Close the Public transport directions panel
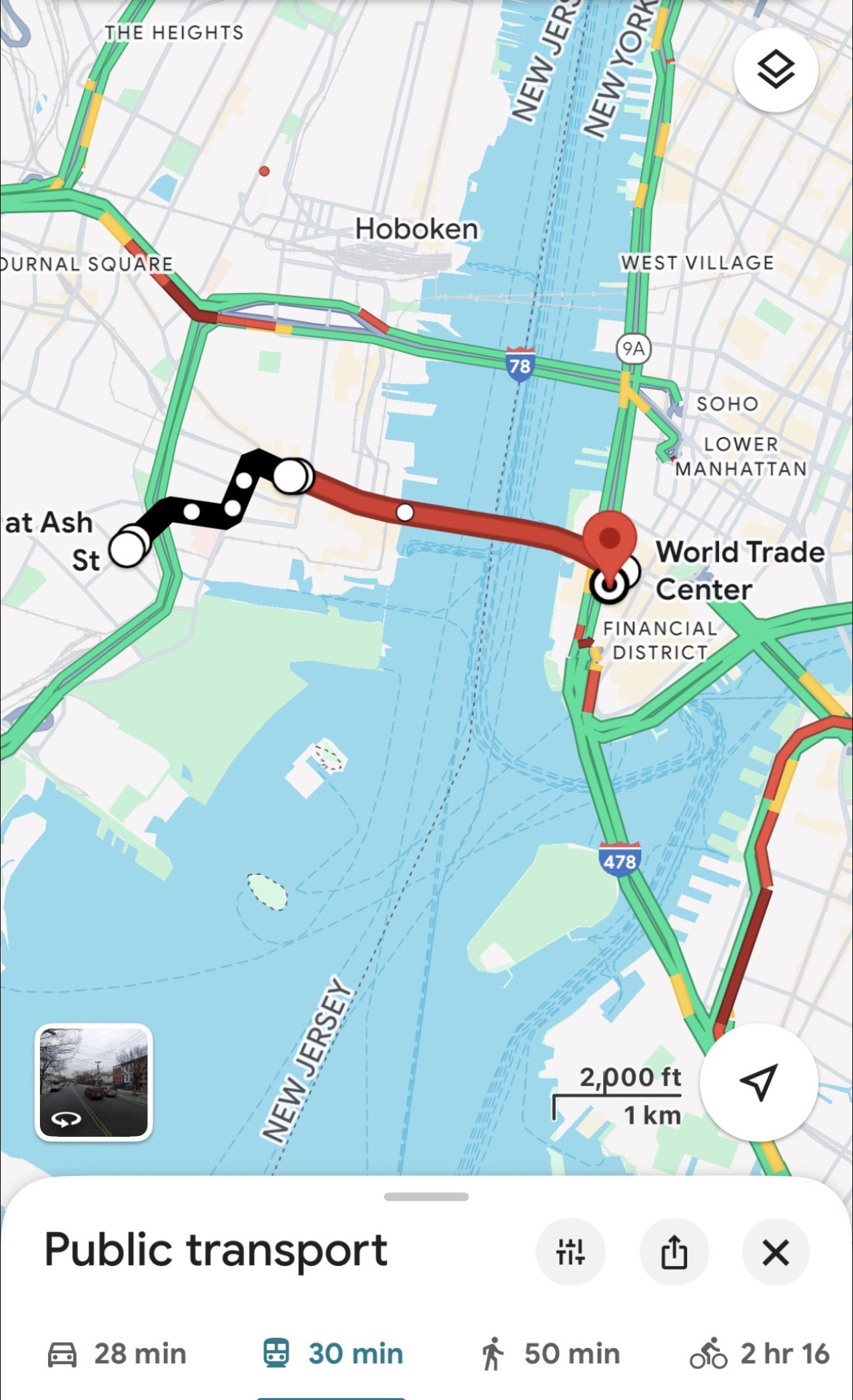853x1400 pixels. coord(776,1252)
